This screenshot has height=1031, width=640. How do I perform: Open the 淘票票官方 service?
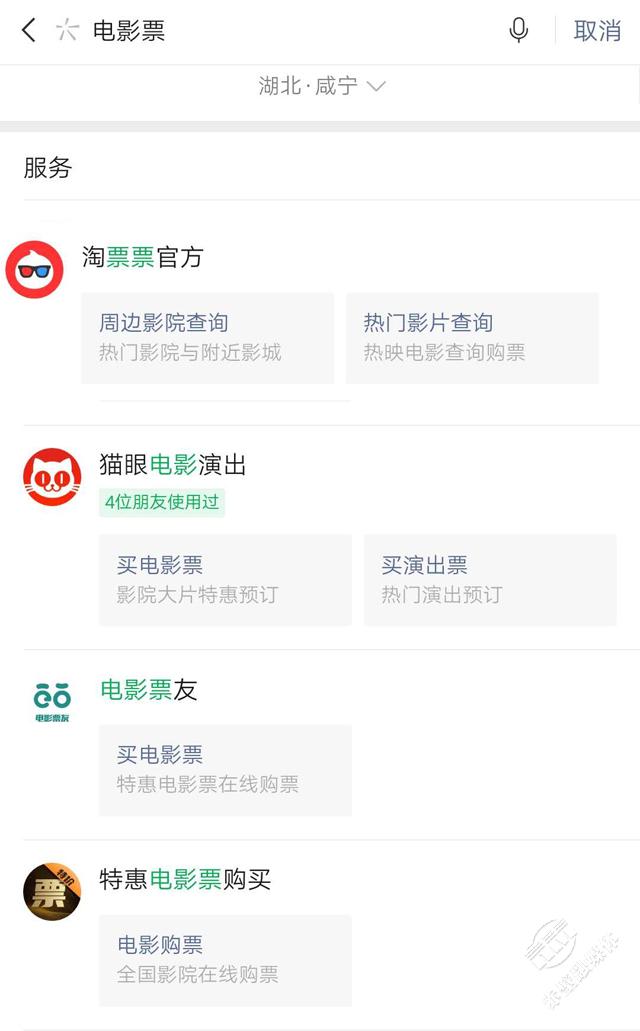click(143, 257)
